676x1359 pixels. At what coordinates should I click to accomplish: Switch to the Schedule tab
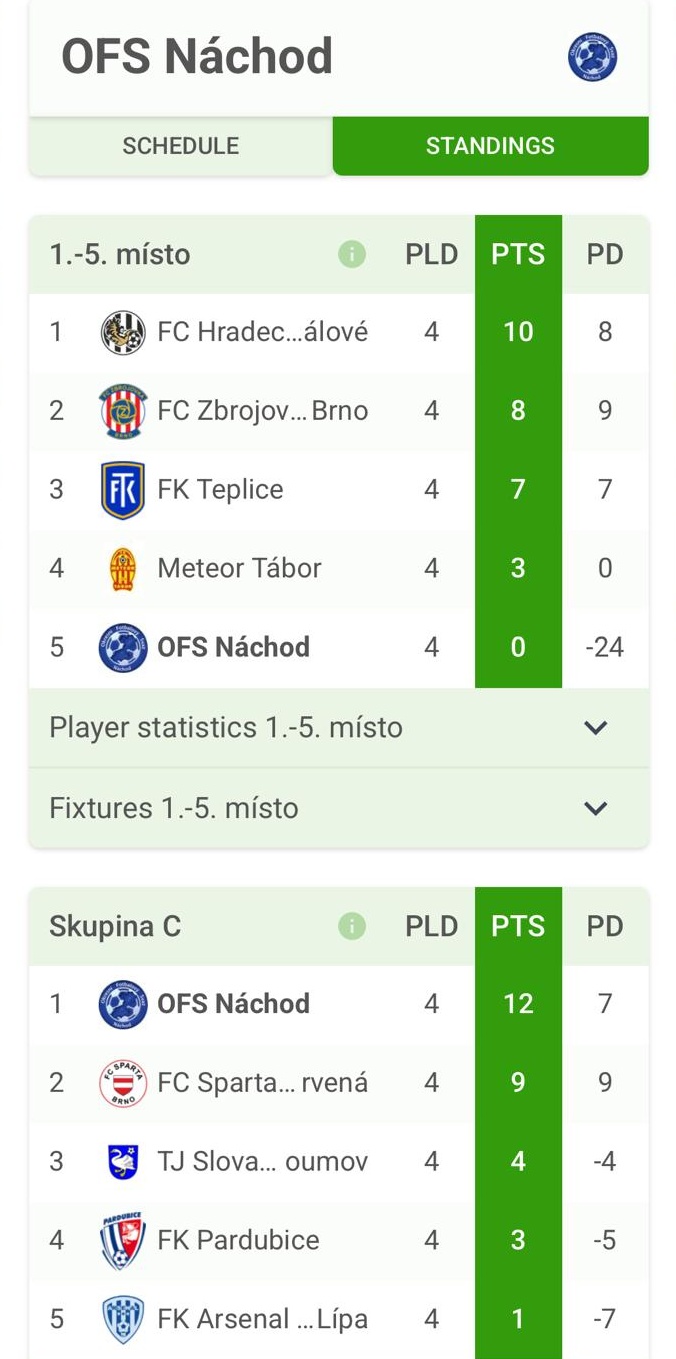181,146
